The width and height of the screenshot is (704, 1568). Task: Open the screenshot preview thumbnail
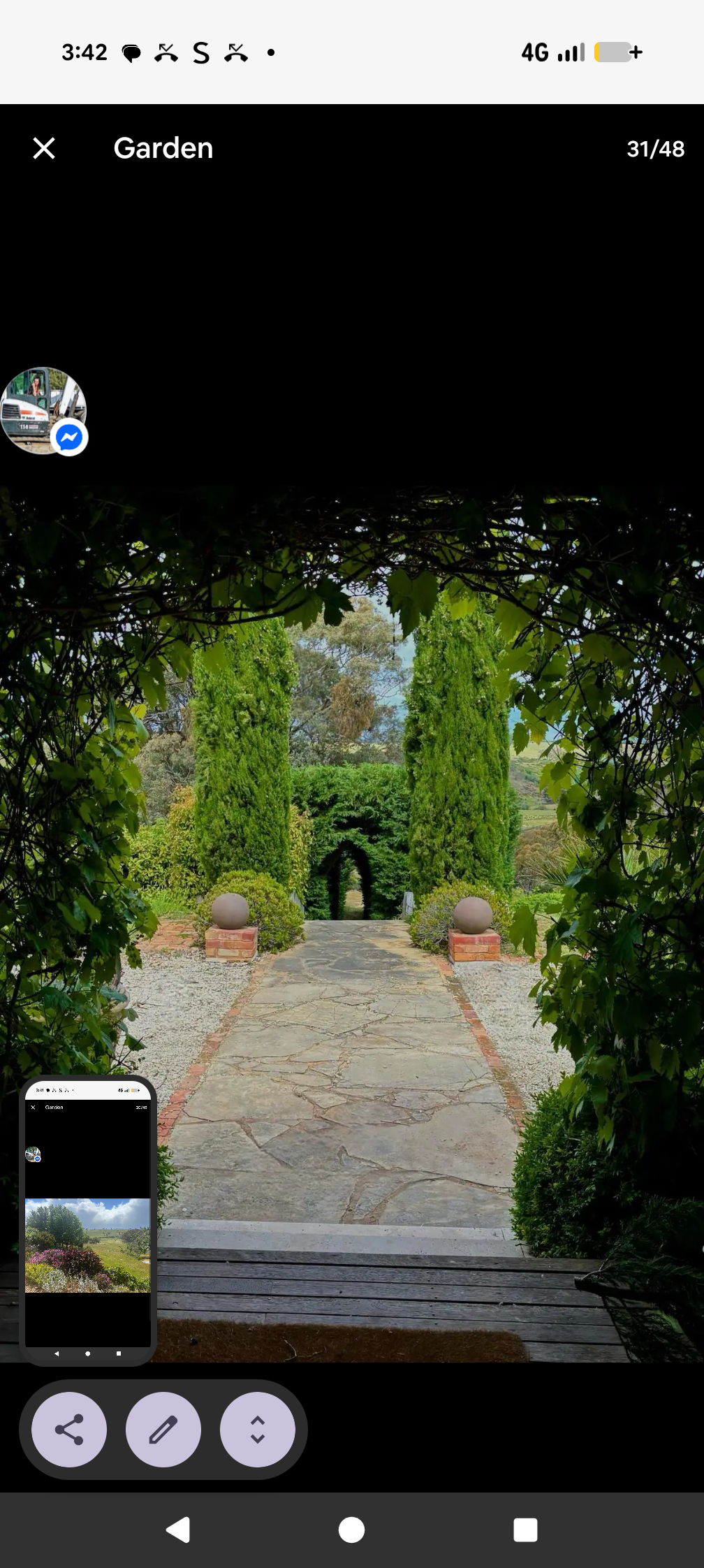87,1219
